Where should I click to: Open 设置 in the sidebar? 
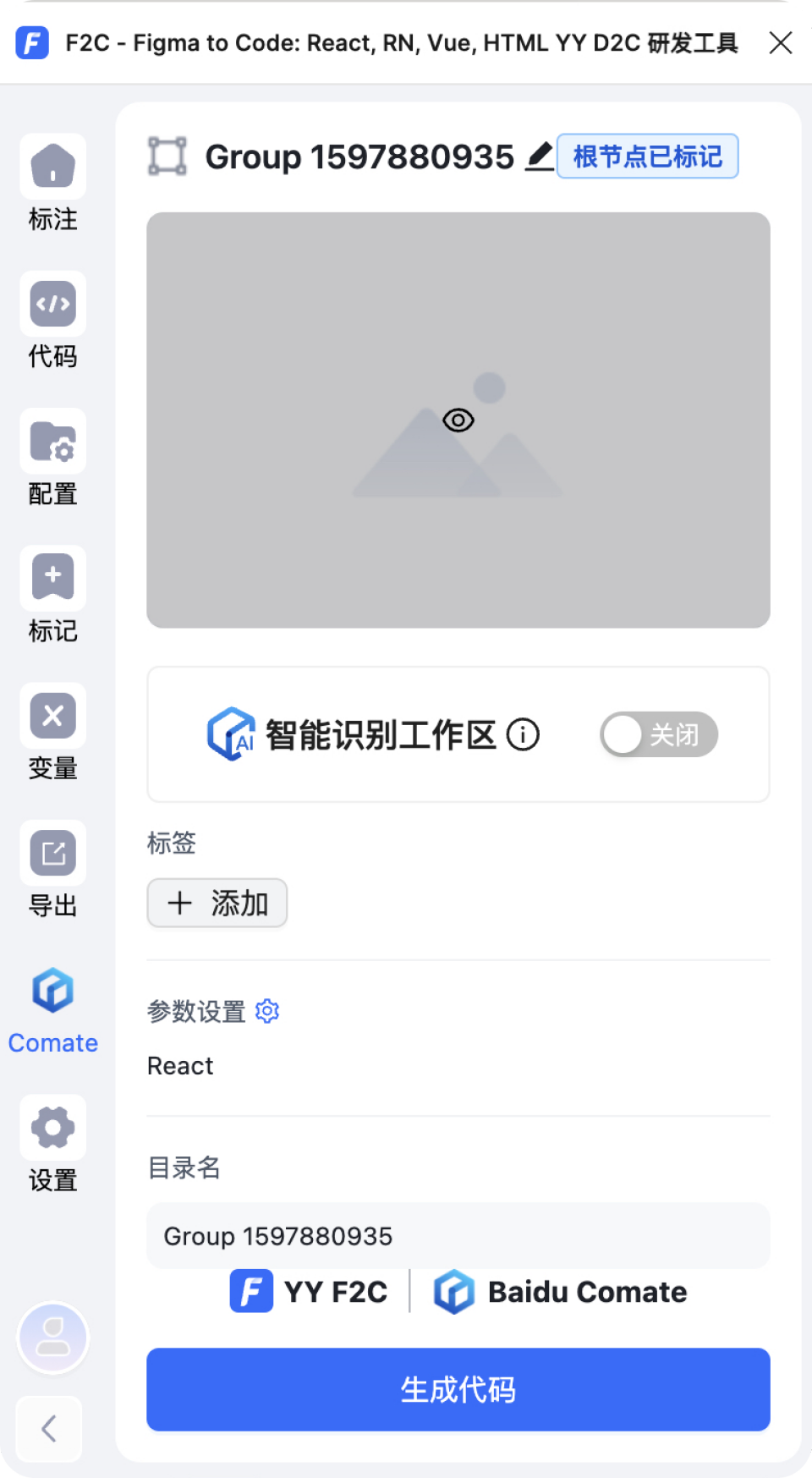tap(53, 1144)
